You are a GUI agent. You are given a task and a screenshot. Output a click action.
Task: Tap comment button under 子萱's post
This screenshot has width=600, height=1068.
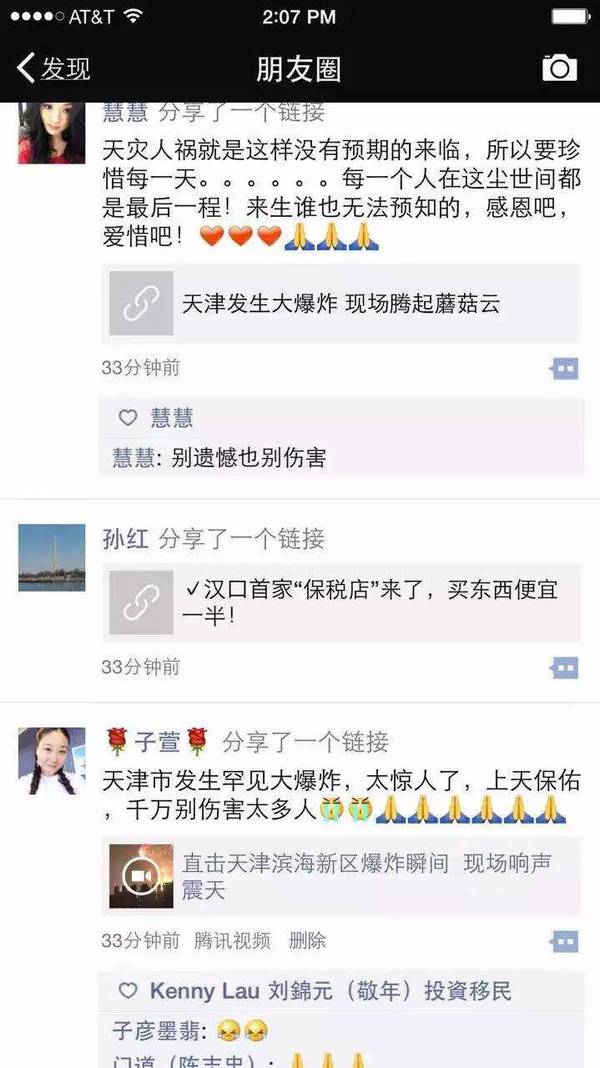pos(564,941)
